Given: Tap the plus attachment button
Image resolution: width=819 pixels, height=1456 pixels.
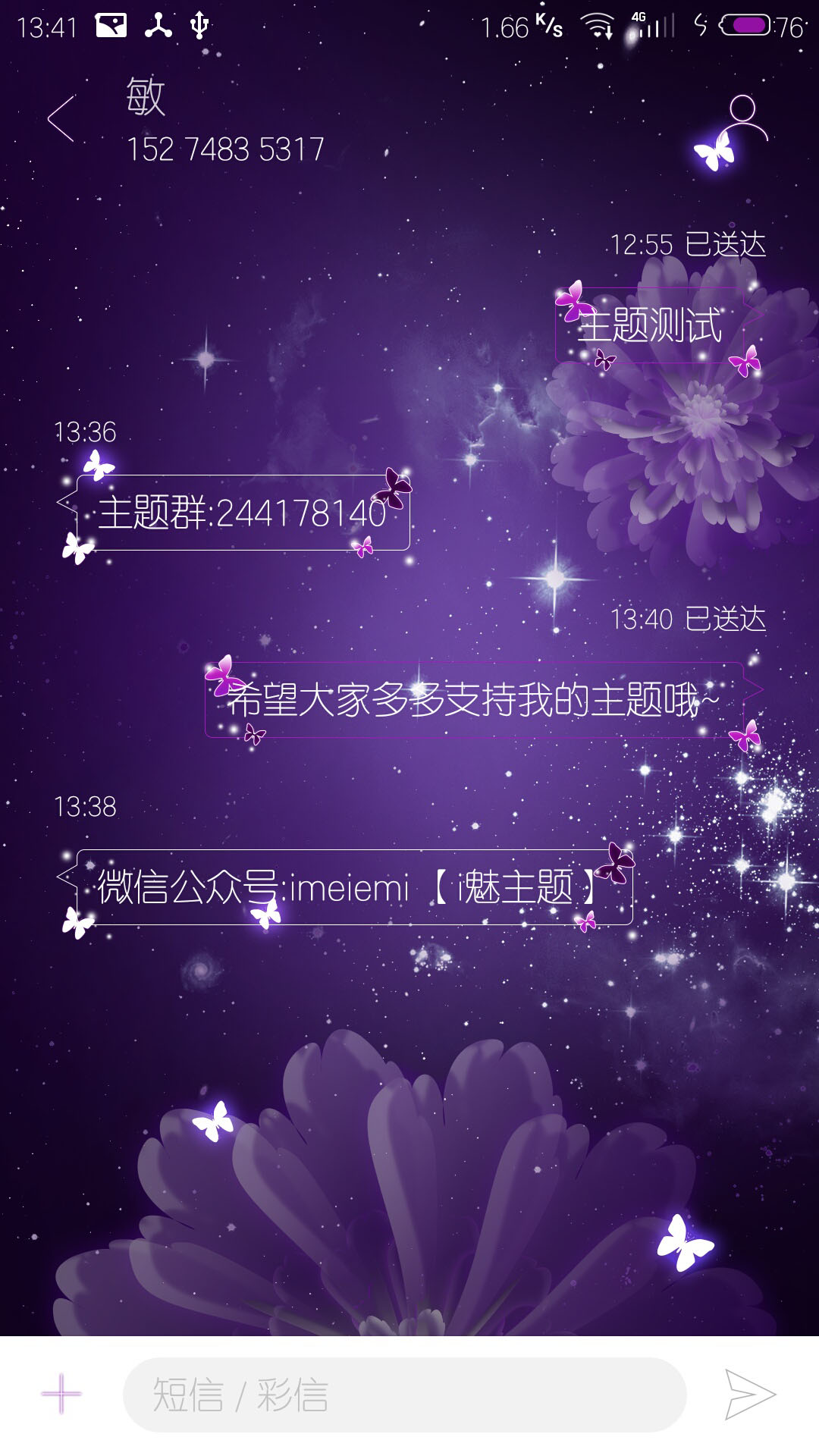Looking at the screenshot, I should coord(61,1394).
